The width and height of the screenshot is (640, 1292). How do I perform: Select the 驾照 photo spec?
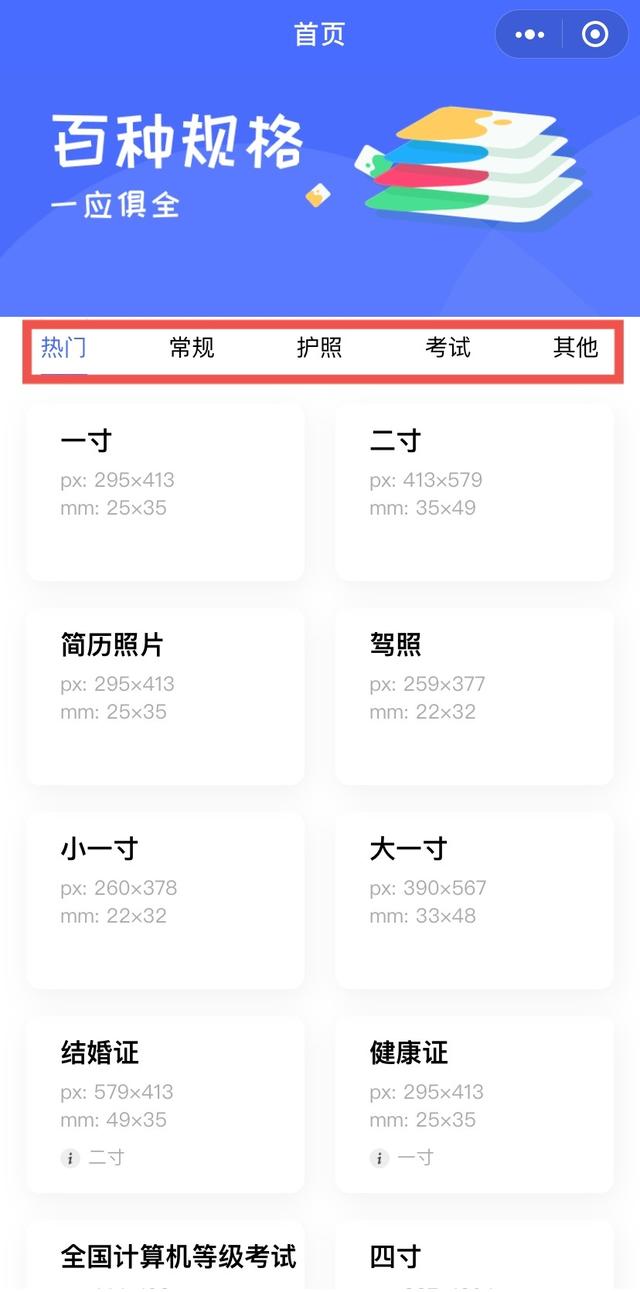pos(474,696)
